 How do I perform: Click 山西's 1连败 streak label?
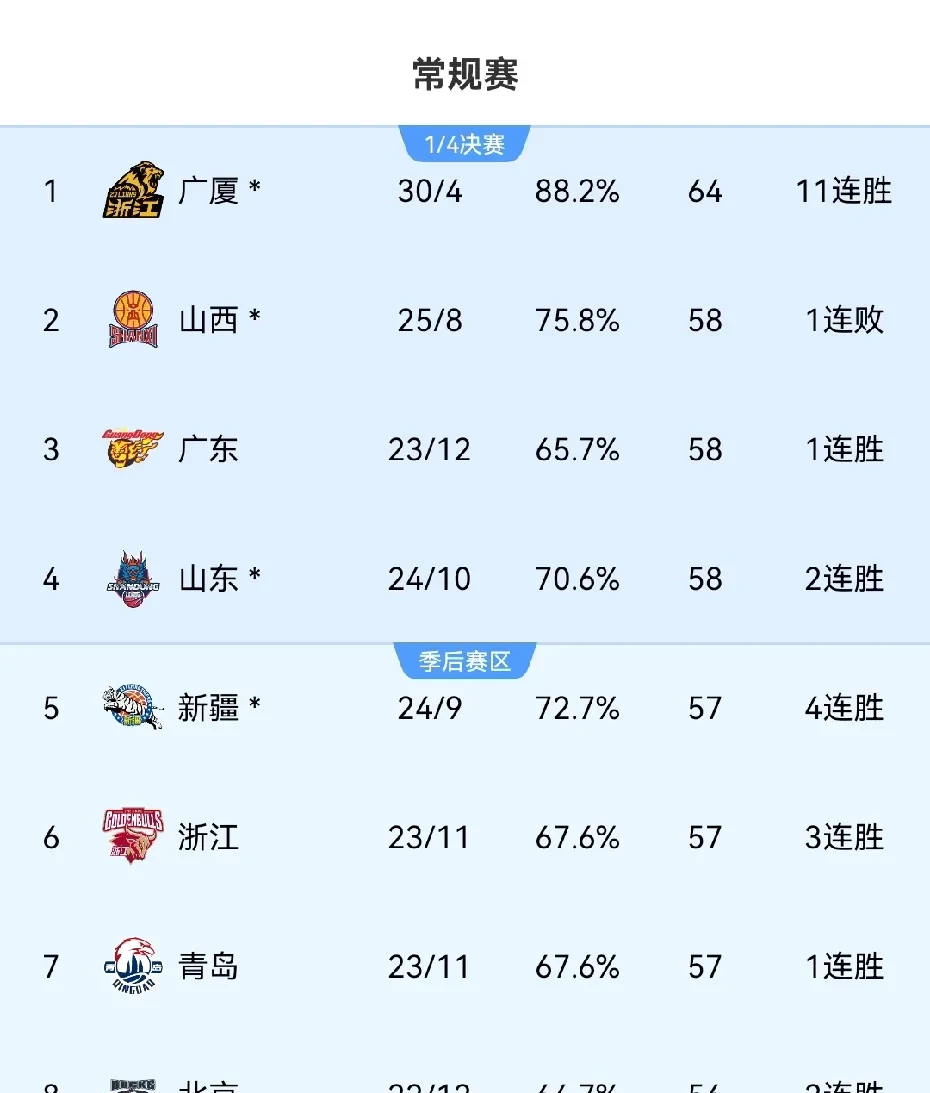tap(843, 320)
